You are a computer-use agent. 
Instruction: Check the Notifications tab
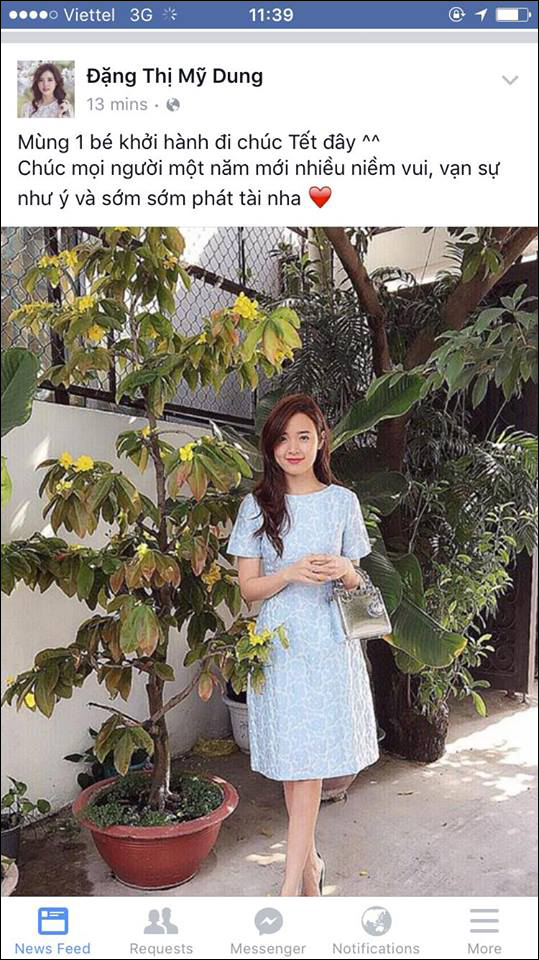[376, 931]
